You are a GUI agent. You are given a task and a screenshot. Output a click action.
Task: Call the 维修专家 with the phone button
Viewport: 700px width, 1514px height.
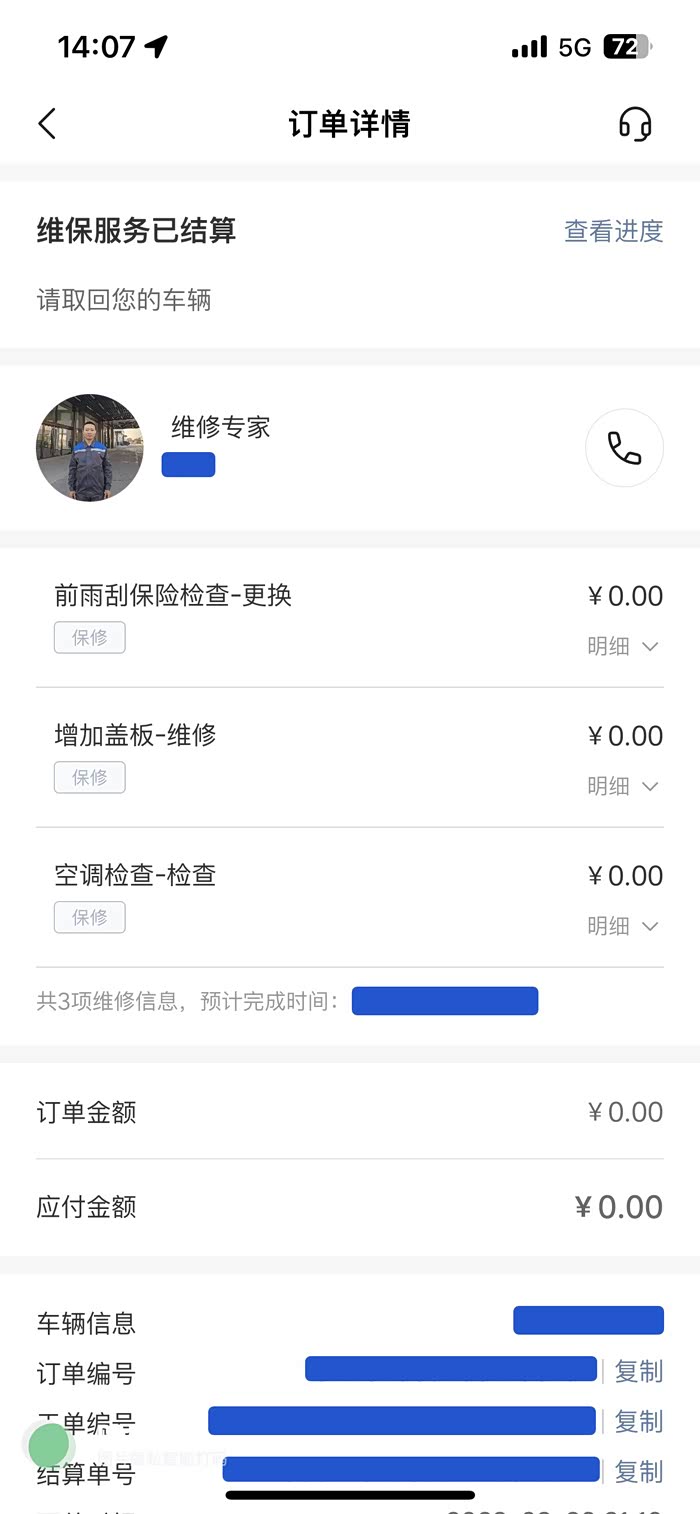click(x=624, y=448)
